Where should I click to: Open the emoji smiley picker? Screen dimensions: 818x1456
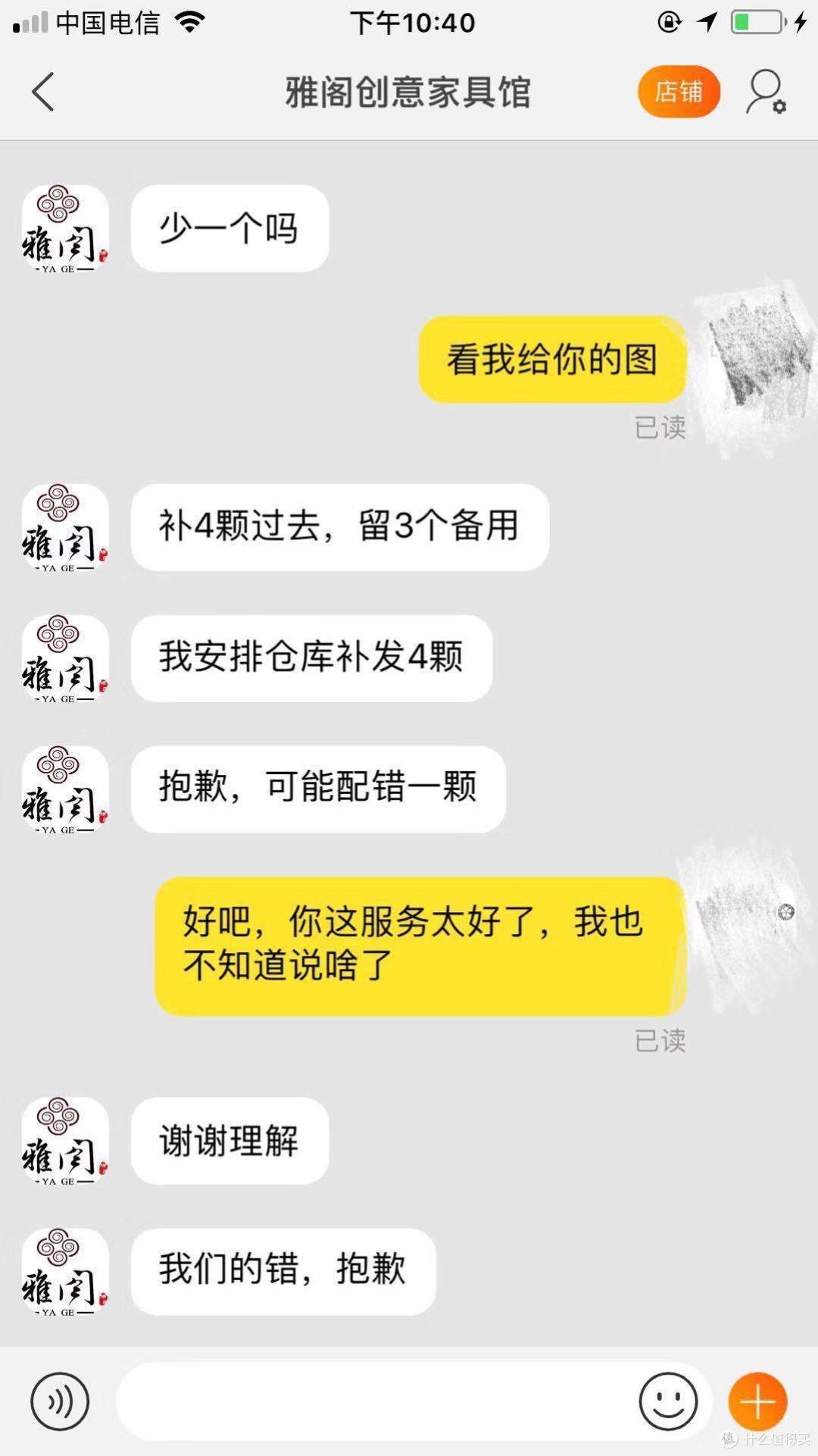click(667, 1401)
